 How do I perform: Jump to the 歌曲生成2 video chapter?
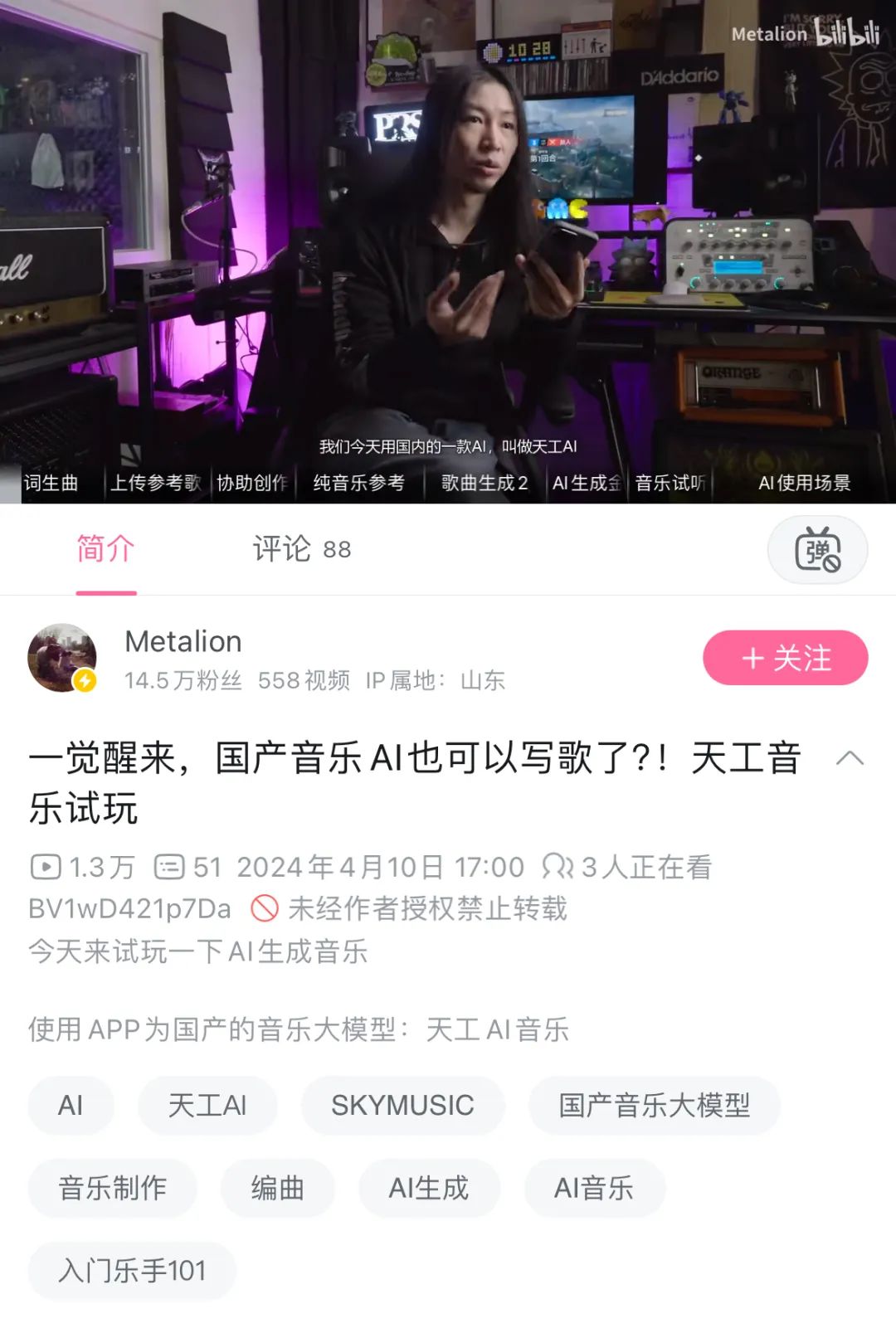(x=485, y=483)
